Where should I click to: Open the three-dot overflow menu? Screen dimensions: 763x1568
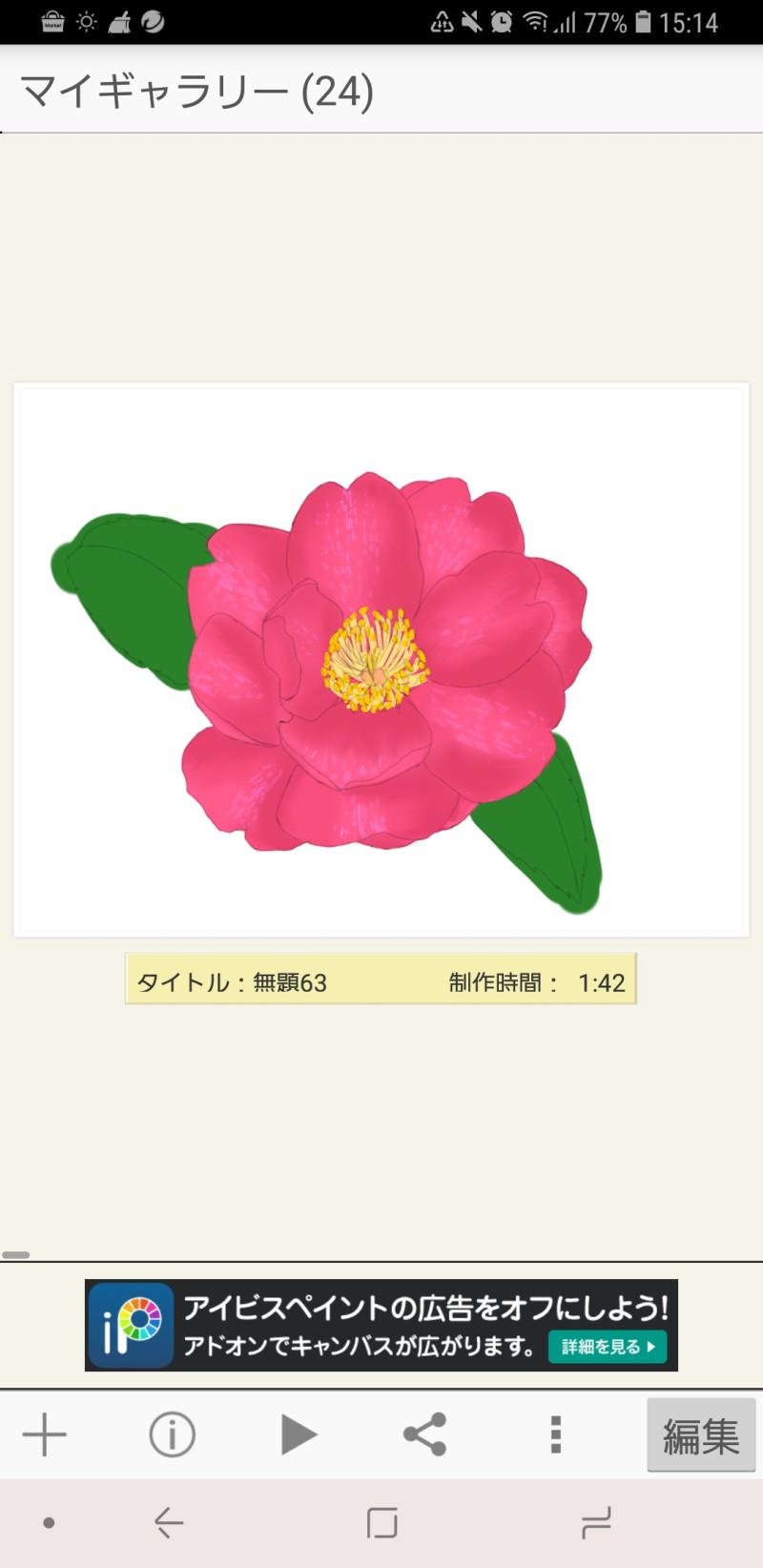click(555, 1434)
